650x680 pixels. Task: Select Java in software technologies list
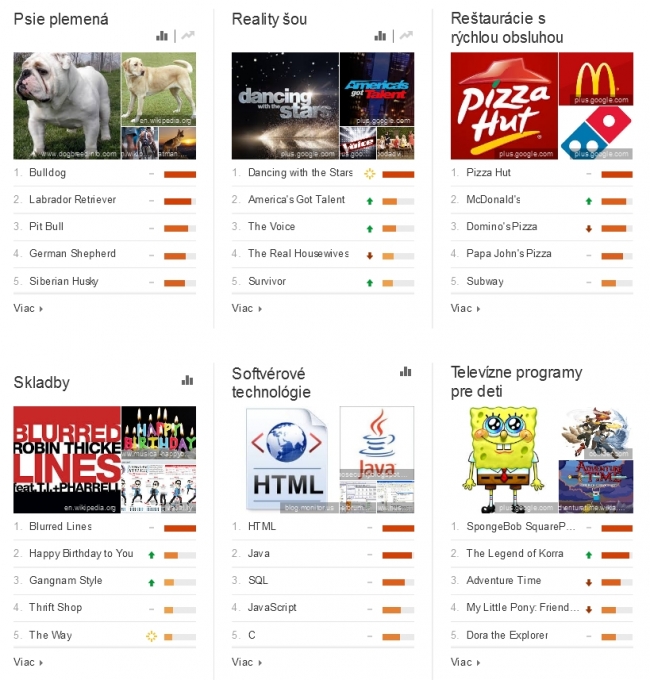pyautogui.click(x=259, y=554)
